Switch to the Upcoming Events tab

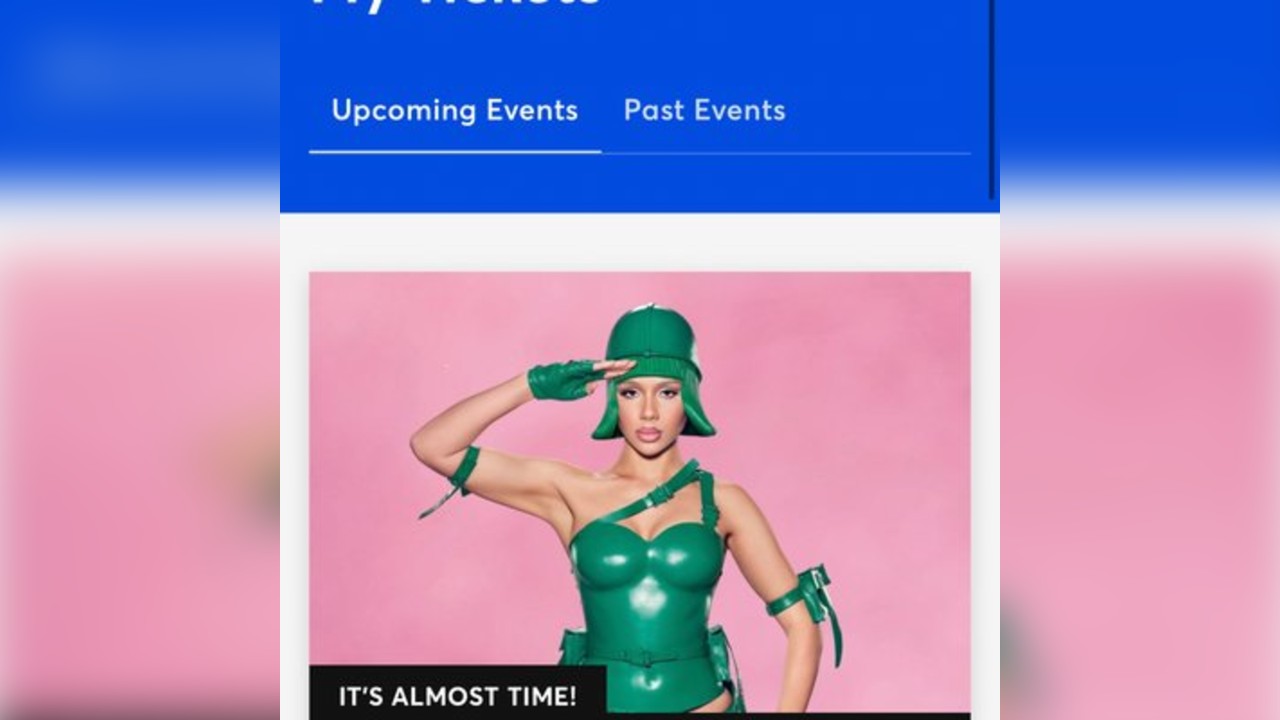455,111
